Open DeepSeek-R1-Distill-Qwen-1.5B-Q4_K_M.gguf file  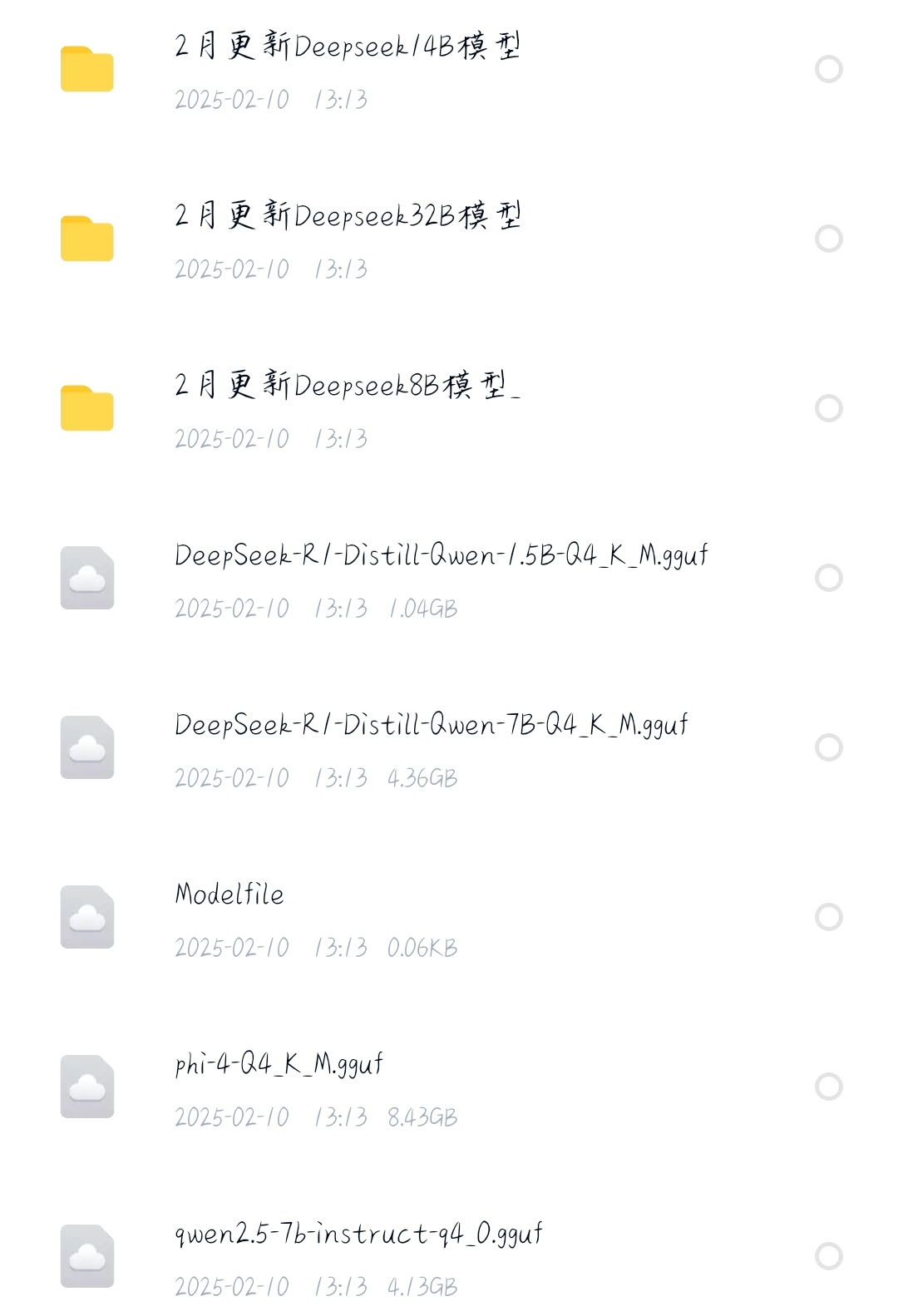point(441,555)
